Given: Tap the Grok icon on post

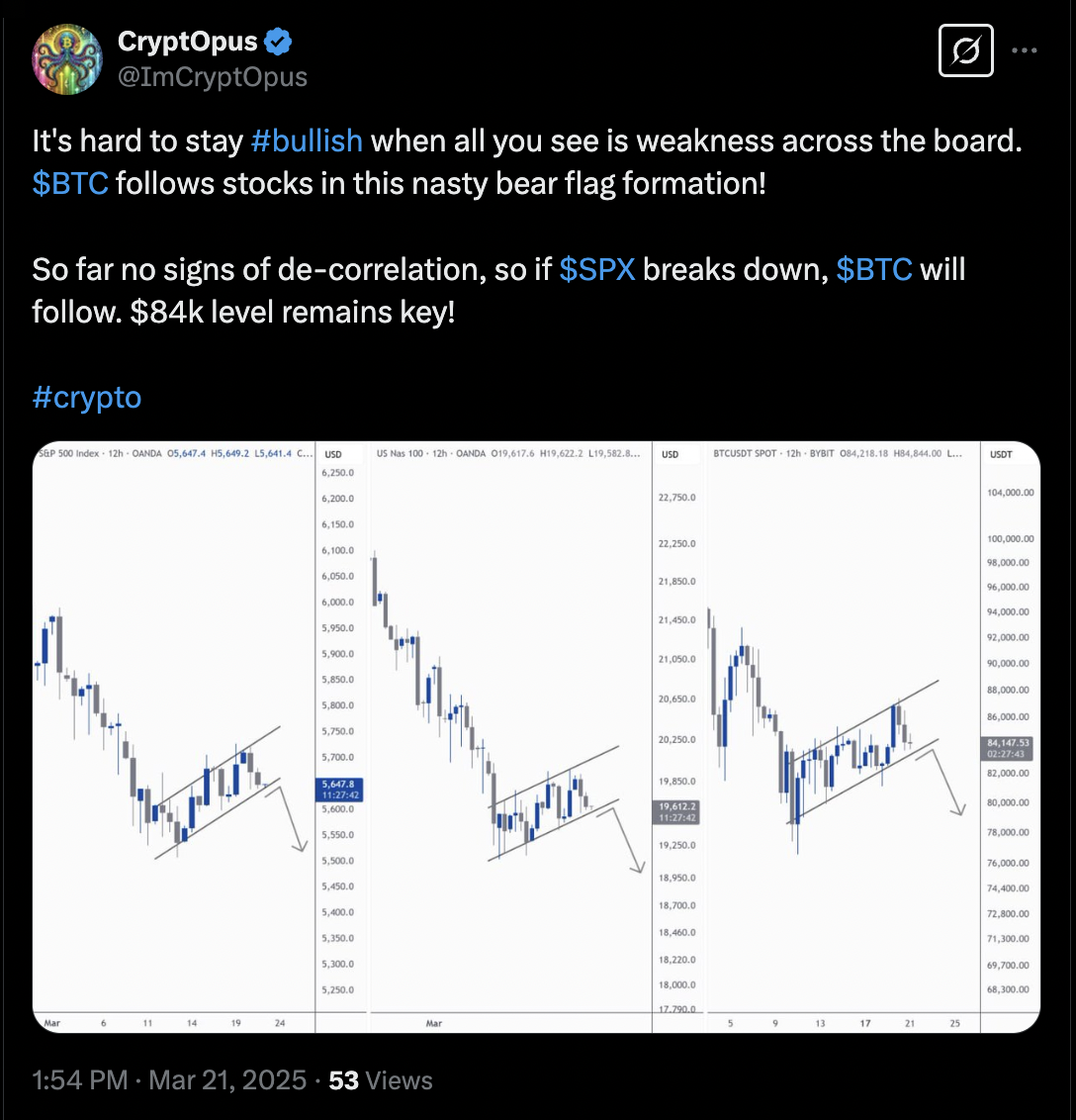Looking at the screenshot, I should [x=964, y=49].
